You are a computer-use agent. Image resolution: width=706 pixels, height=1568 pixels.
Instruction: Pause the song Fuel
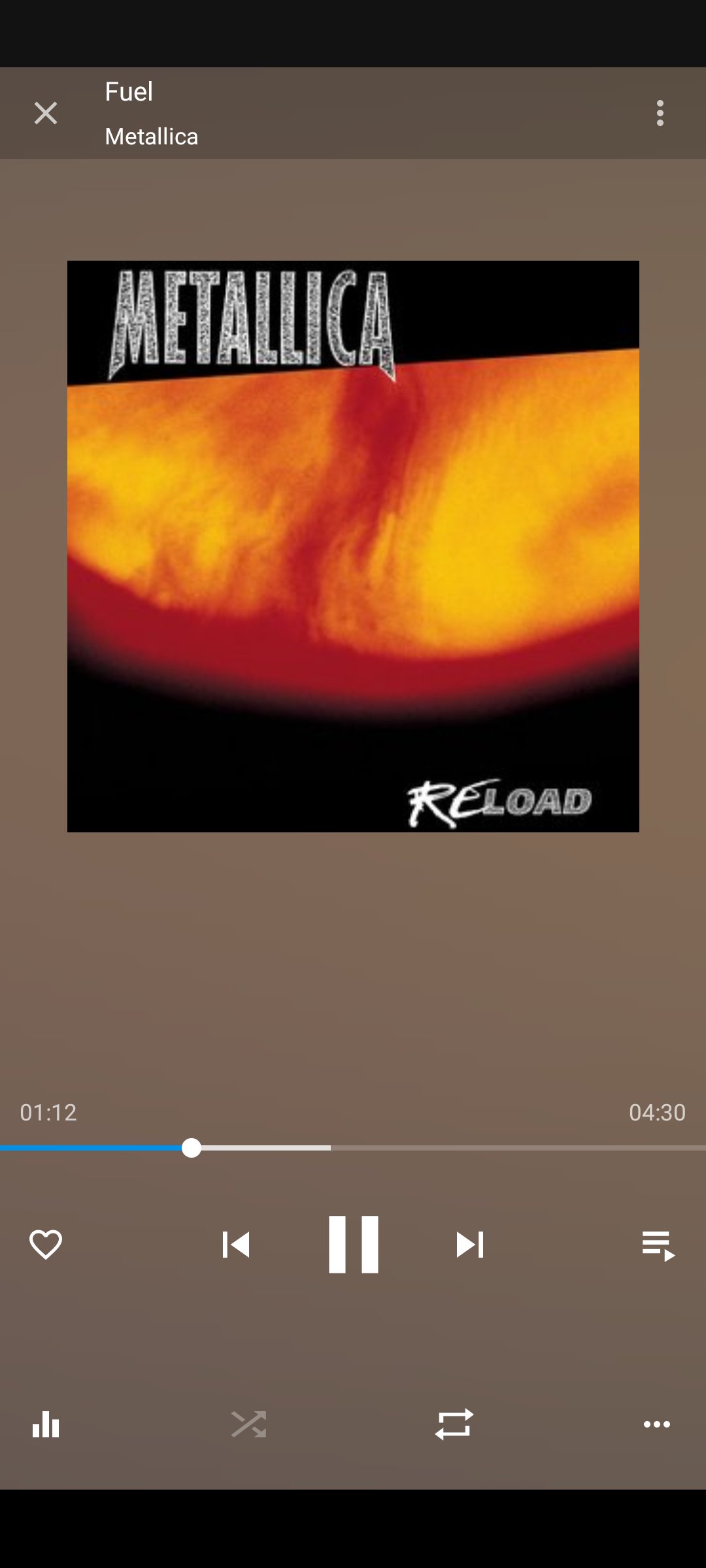point(353,1244)
